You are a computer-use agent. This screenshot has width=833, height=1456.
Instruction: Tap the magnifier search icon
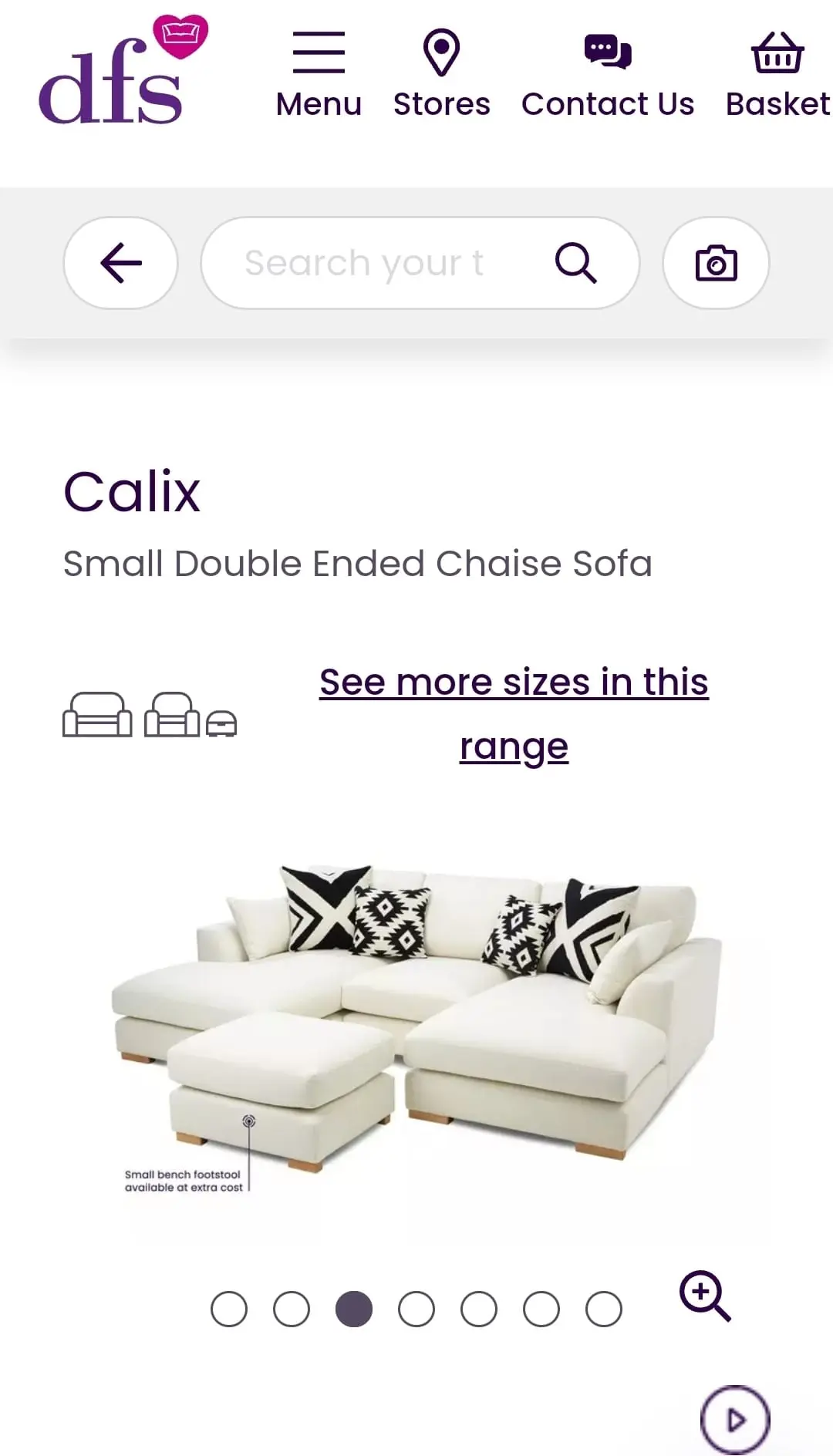pyautogui.click(x=575, y=263)
